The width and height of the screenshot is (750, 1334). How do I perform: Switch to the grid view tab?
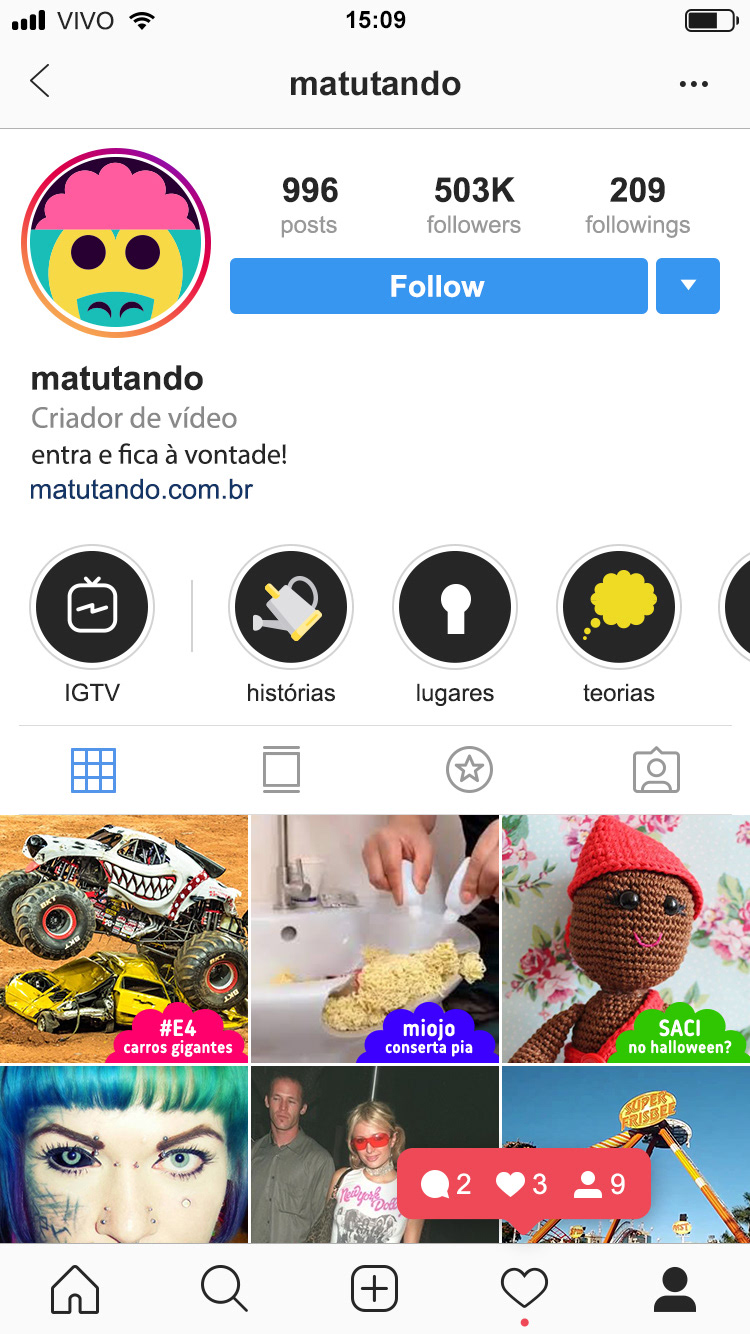(x=93, y=770)
